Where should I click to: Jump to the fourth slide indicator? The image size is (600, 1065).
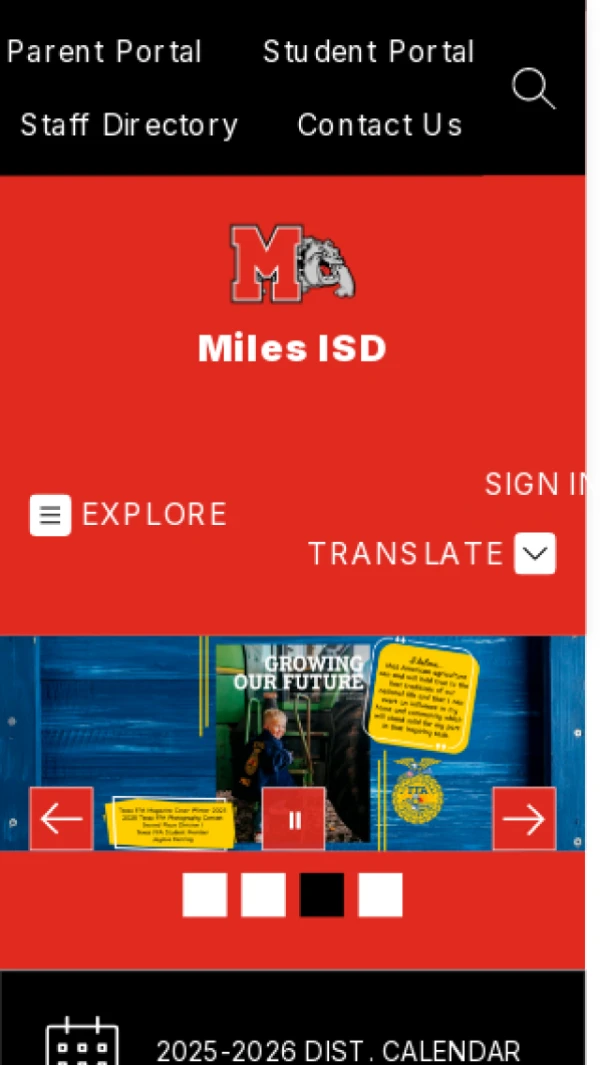coord(380,894)
